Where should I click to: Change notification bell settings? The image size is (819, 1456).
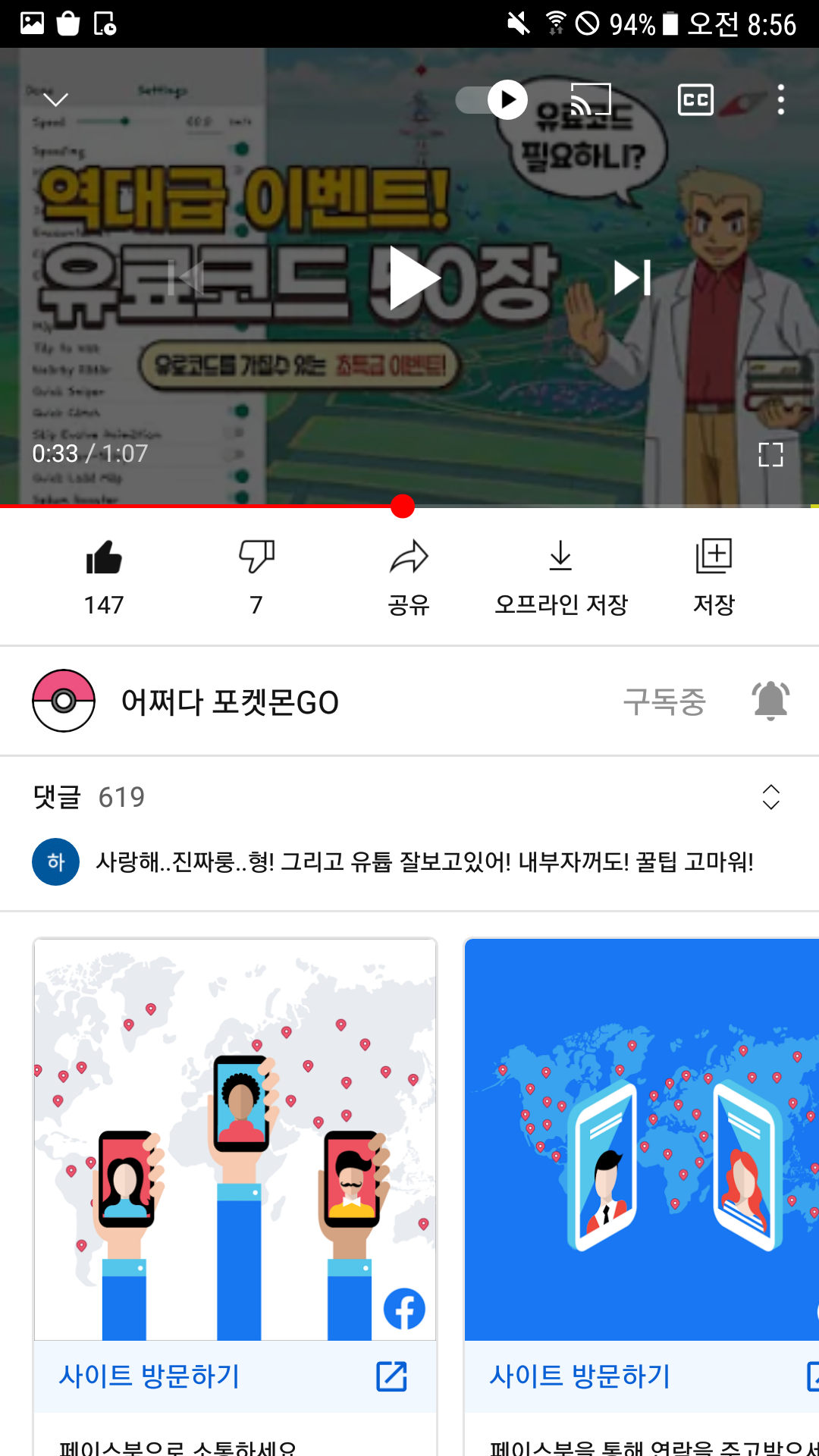tap(770, 700)
